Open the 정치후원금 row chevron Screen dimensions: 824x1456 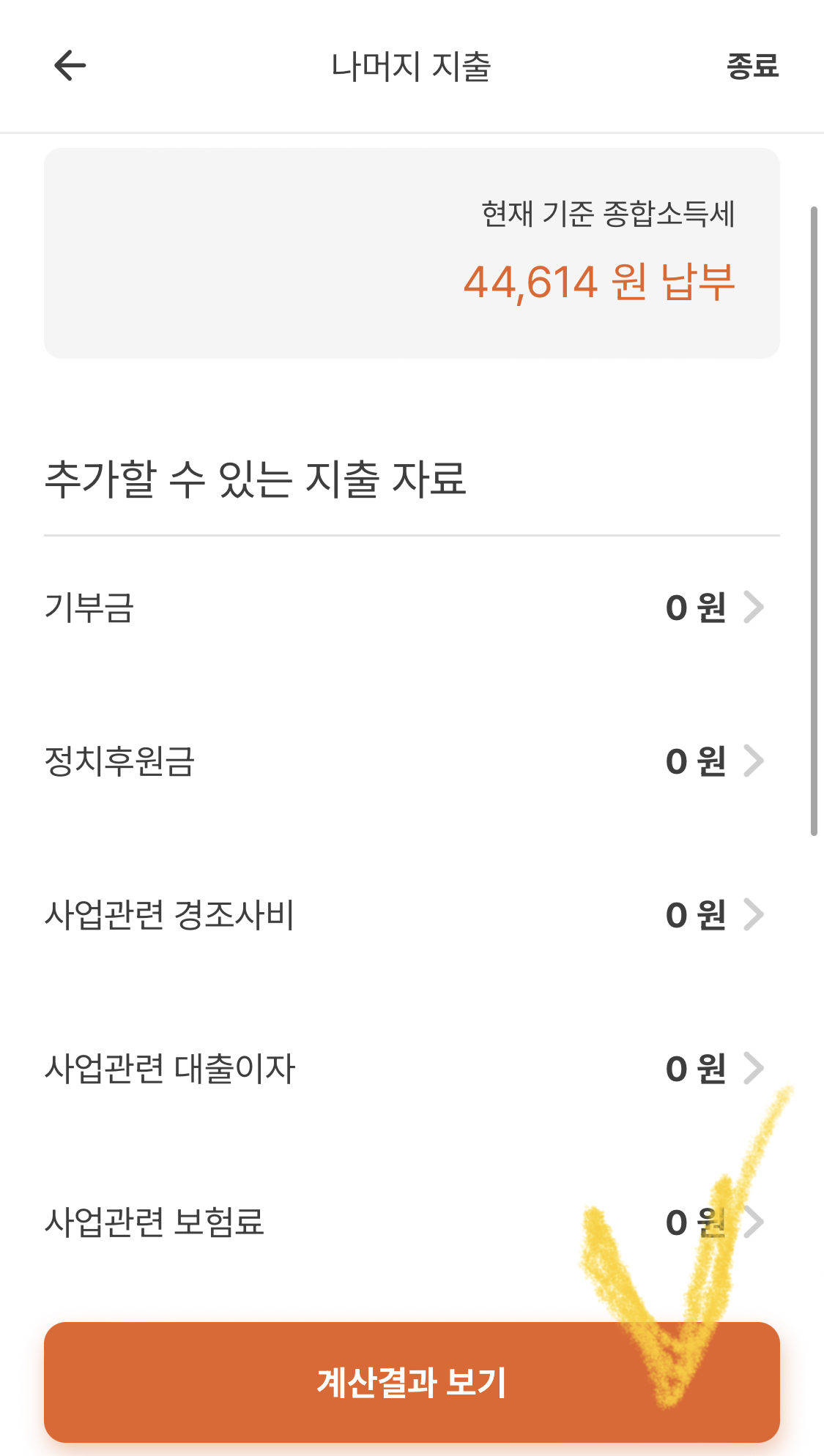(754, 761)
